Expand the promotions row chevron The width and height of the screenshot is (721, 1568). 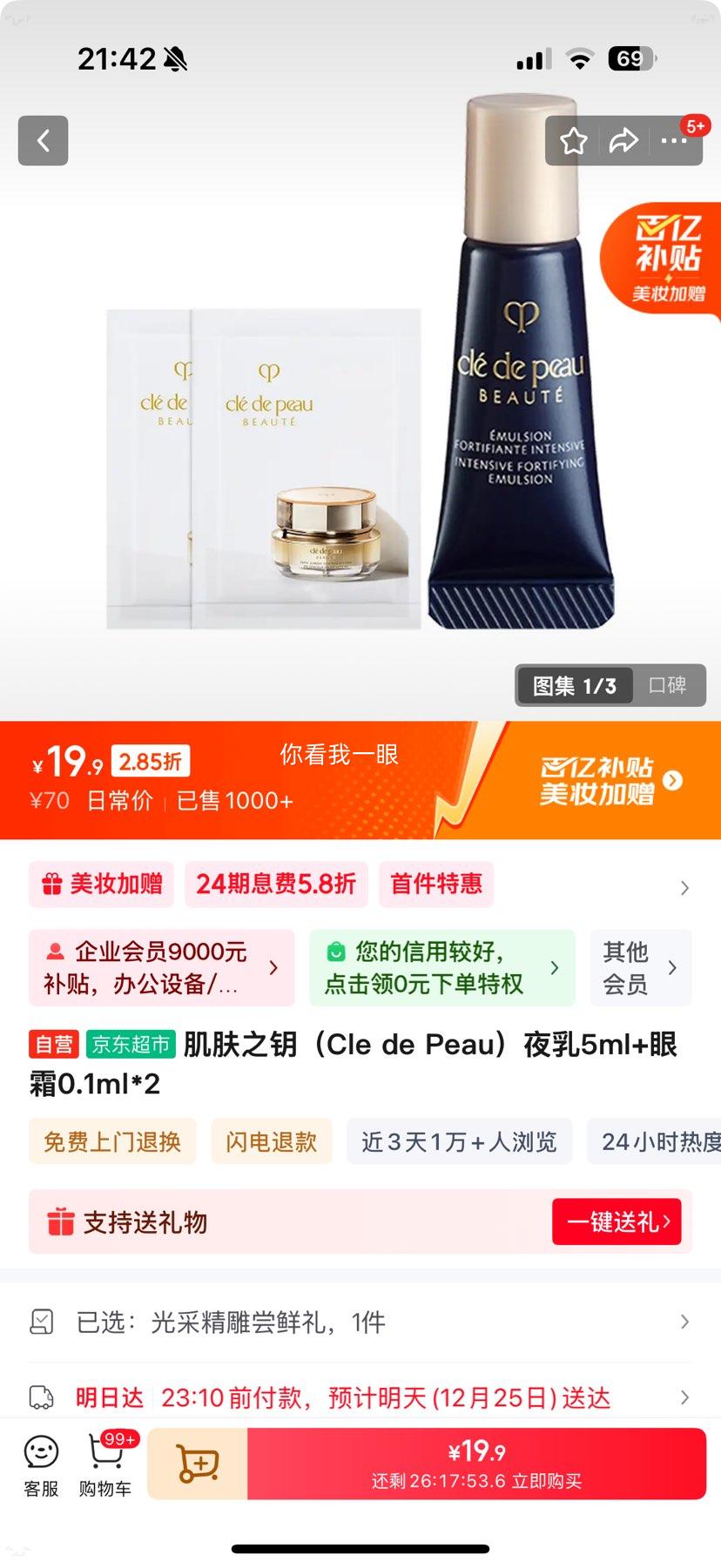tap(684, 887)
